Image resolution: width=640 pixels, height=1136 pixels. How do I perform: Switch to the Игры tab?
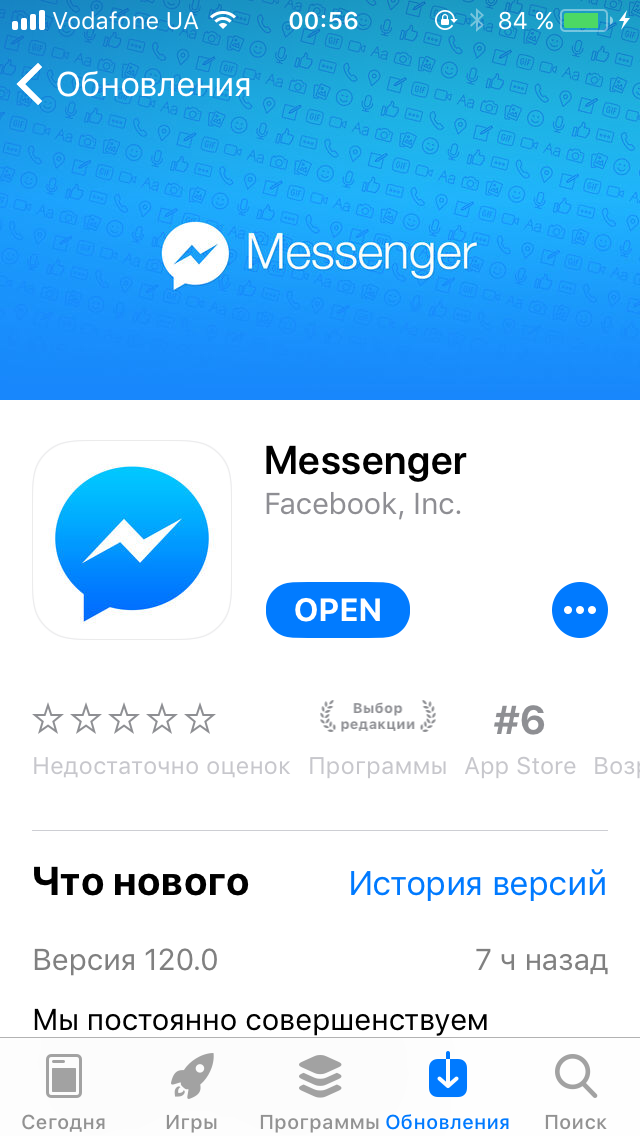(192, 1092)
